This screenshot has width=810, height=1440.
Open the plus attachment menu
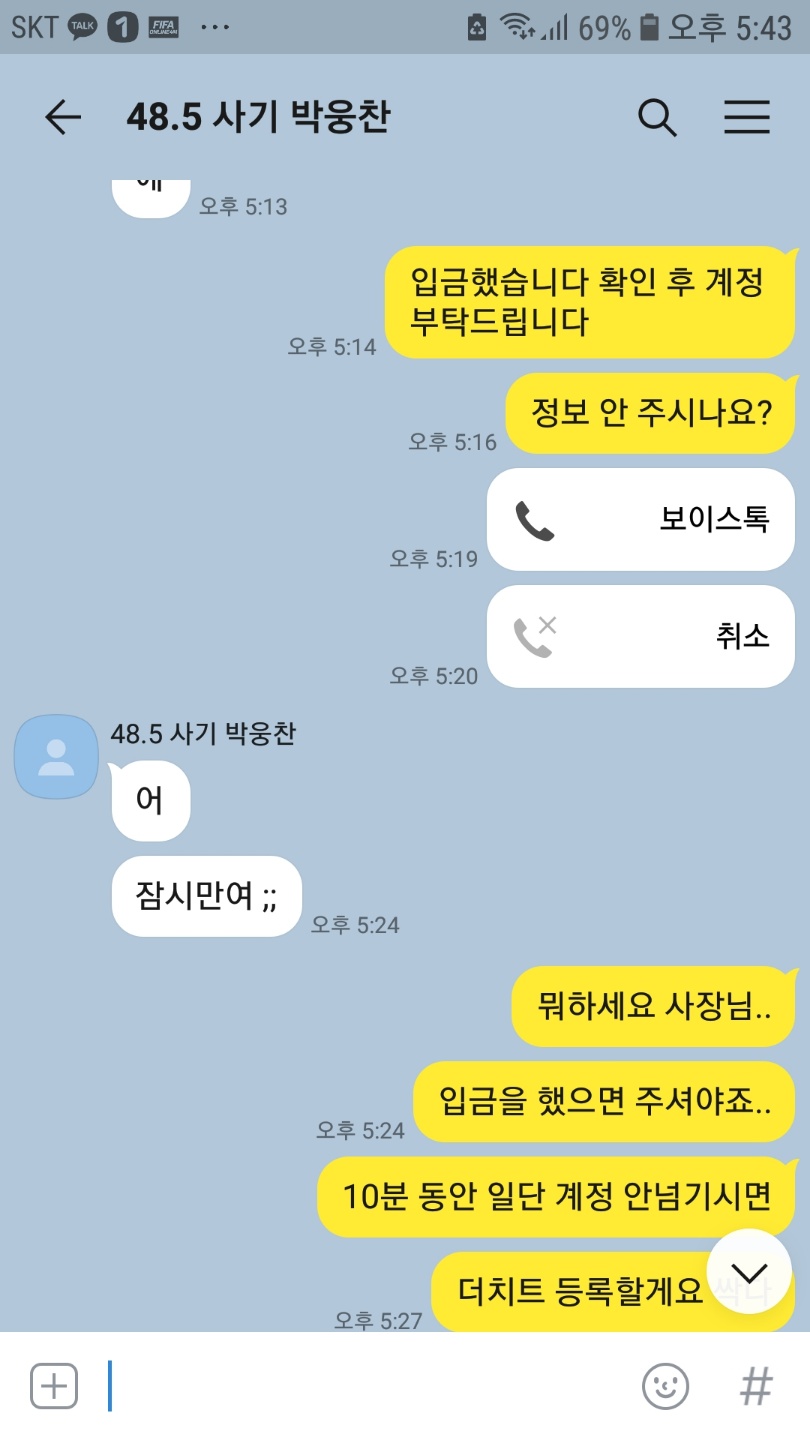pos(54,1387)
